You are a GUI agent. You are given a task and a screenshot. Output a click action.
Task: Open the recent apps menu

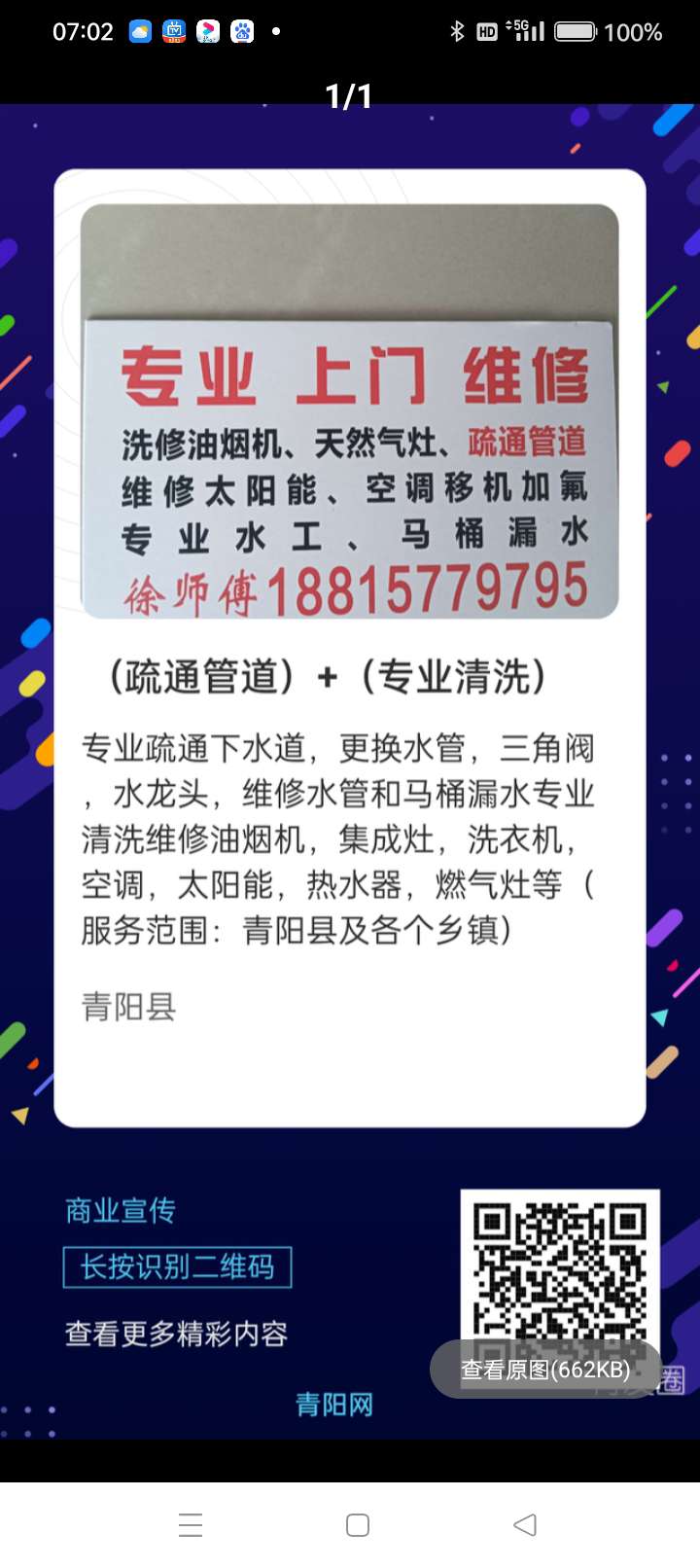pos(191,1524)
